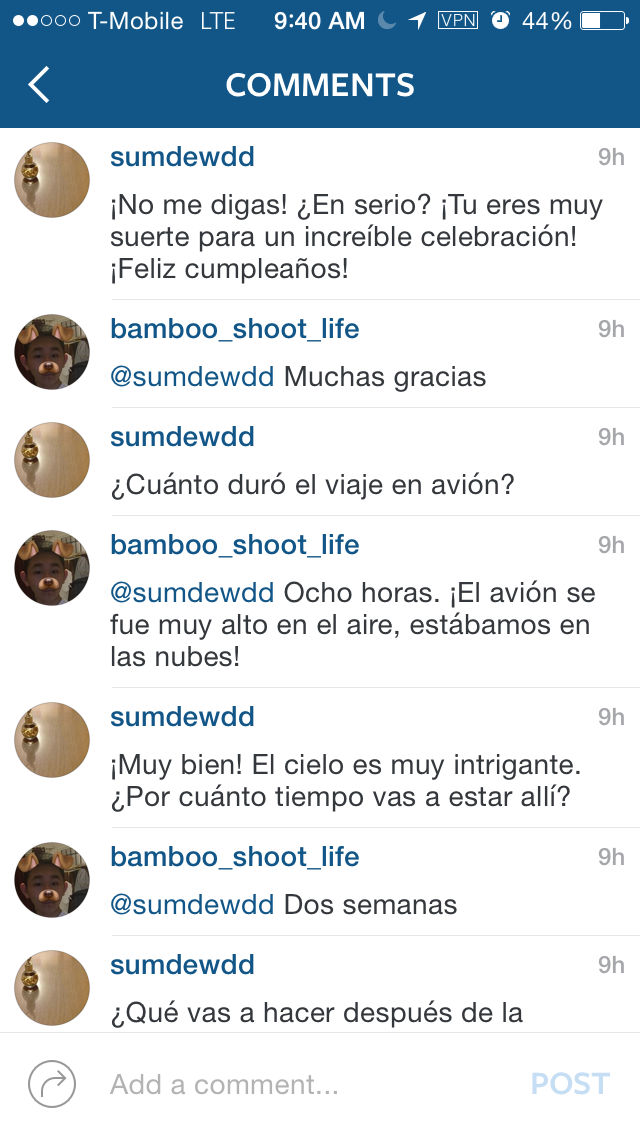Tap the Add a comment field

pyautogui.click(x=300, y=1084)
